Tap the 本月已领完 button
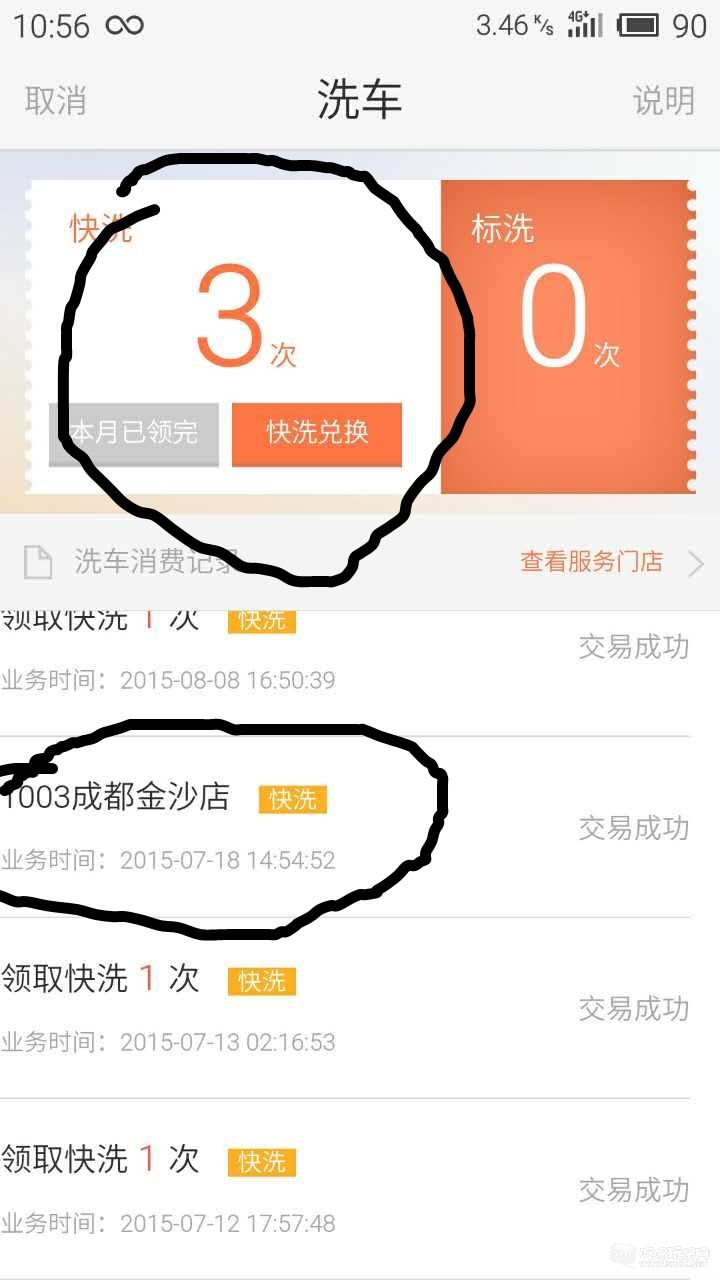The image size is (720, 1280). click(x=134, y=433)
